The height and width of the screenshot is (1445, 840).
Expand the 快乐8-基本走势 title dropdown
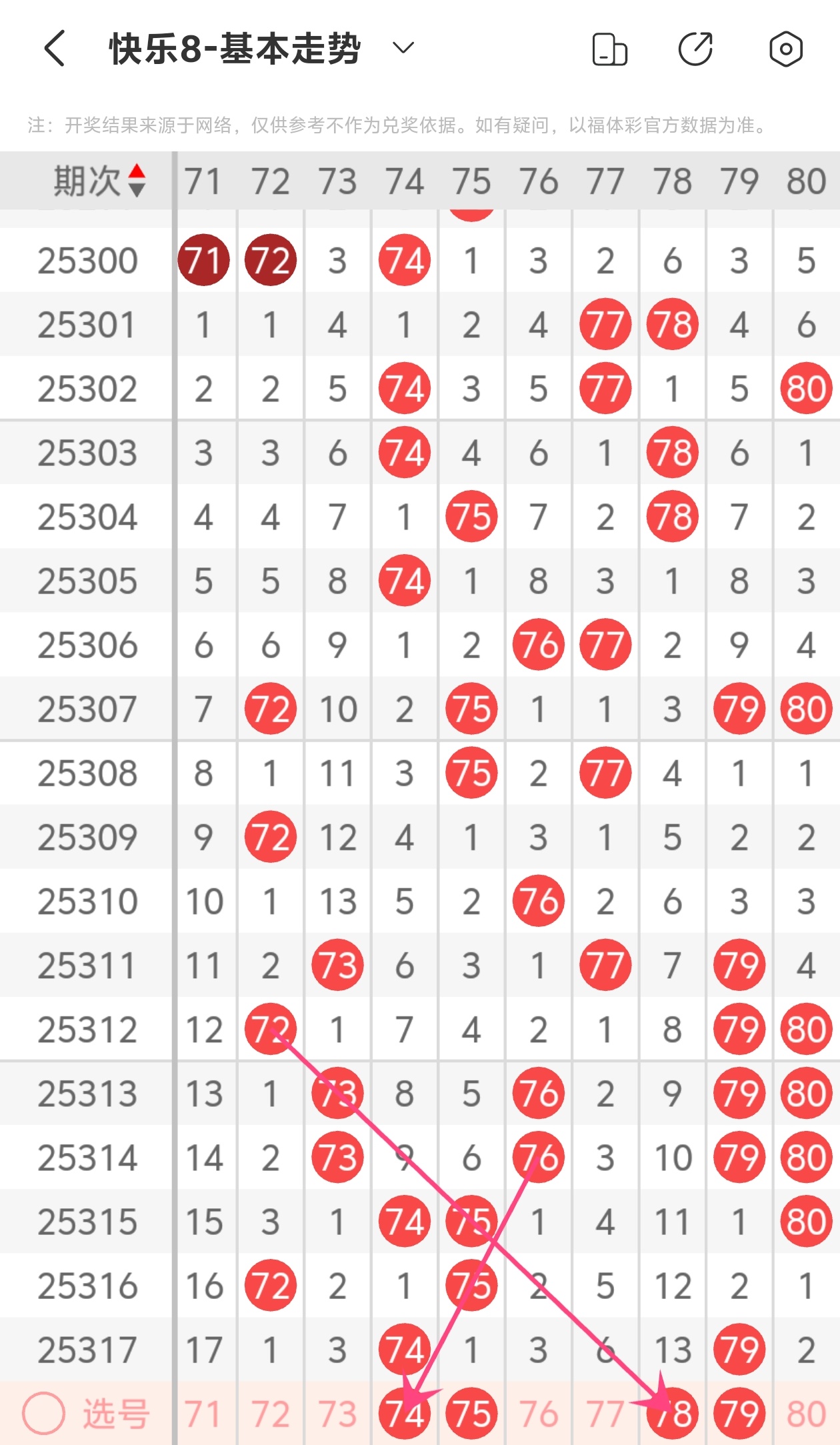[x=403, y=48]
